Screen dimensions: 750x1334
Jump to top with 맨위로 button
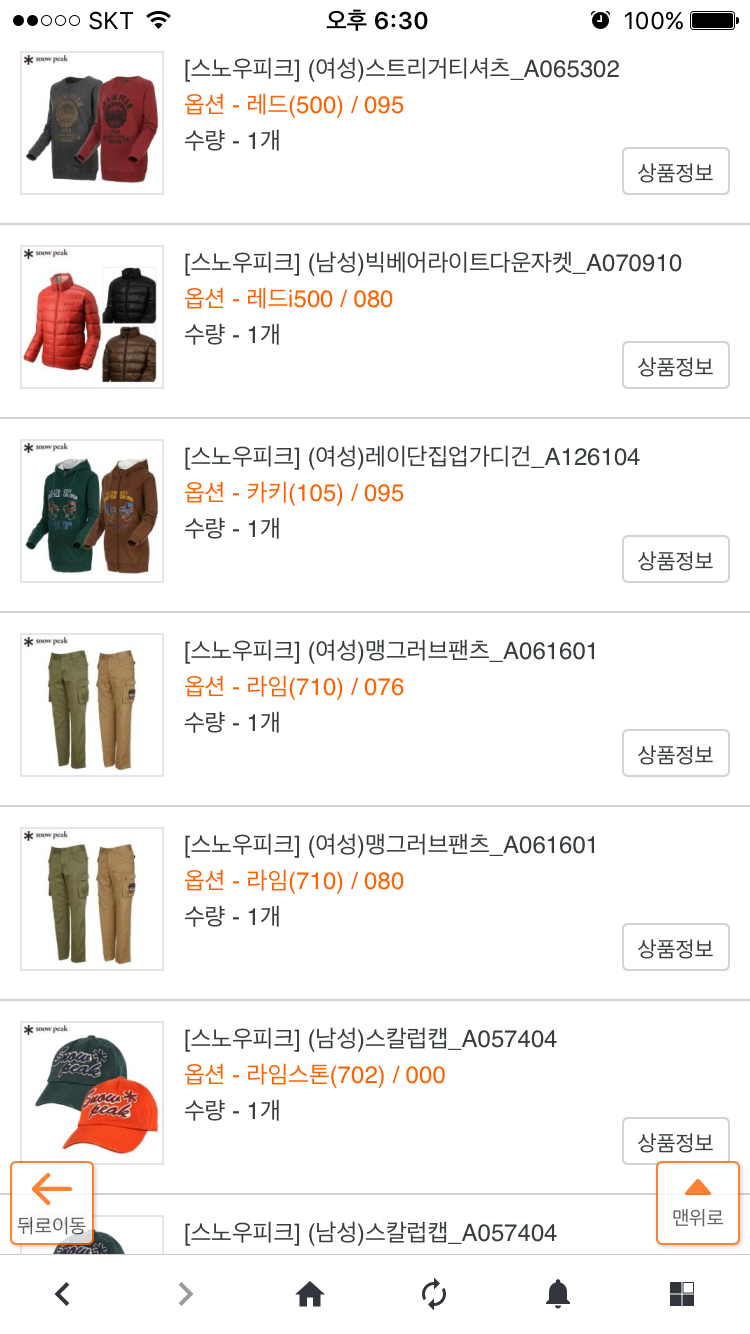tap(697, 1202)
